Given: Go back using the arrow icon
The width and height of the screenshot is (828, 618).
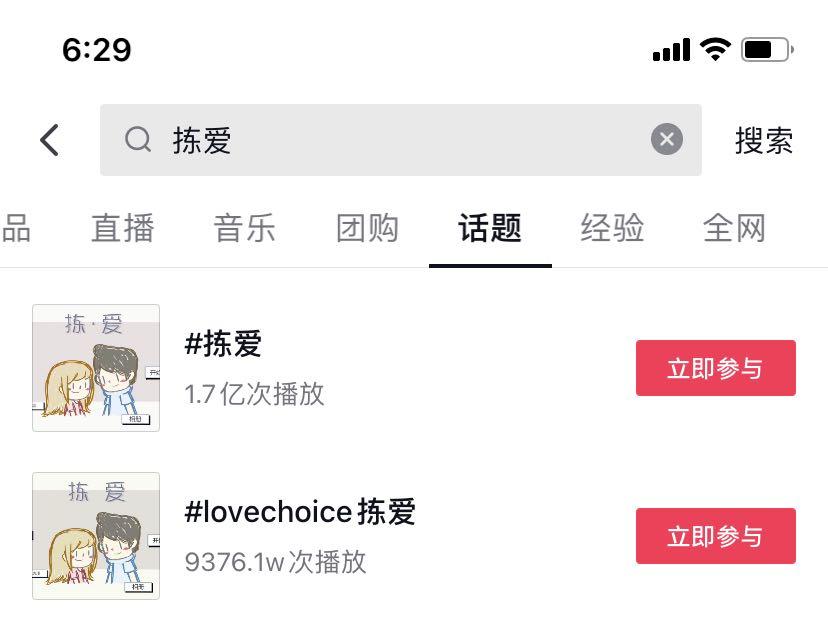Looking at the screenshot, I should (50, 140).
